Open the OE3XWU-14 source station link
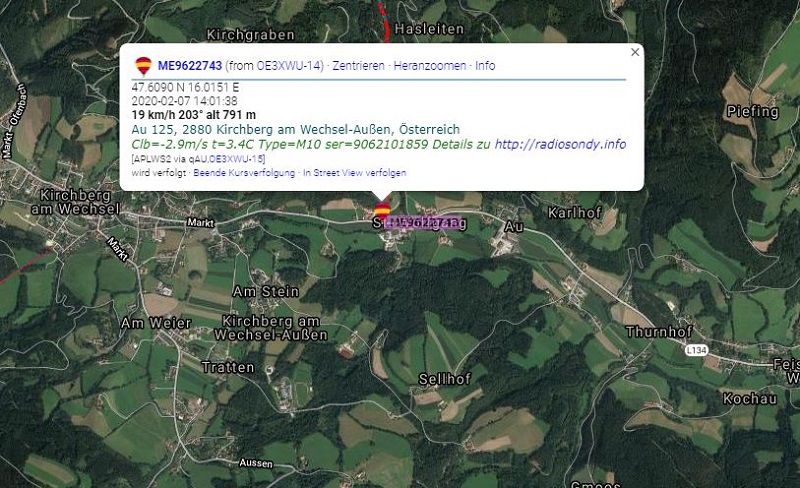The width and height of the screenshot is (800, 488). (x=289, y=66)
